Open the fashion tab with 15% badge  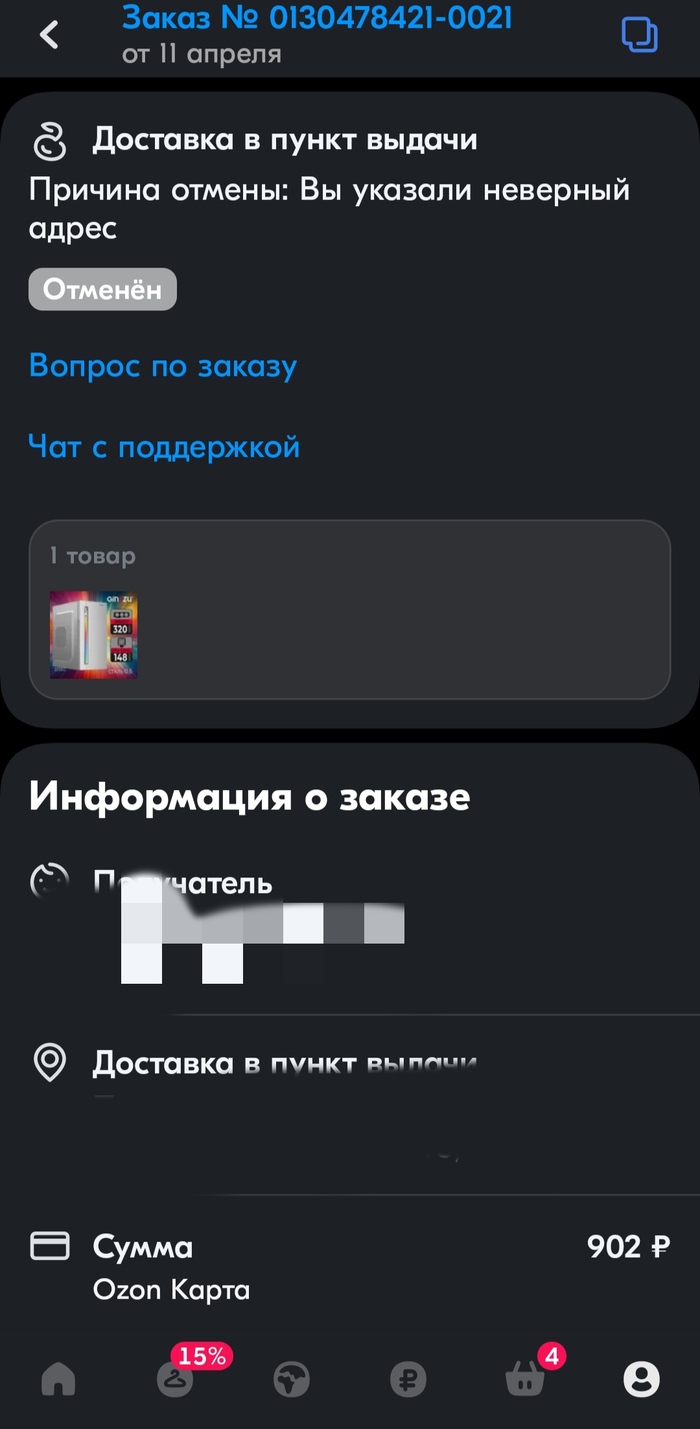(176, 1380)
